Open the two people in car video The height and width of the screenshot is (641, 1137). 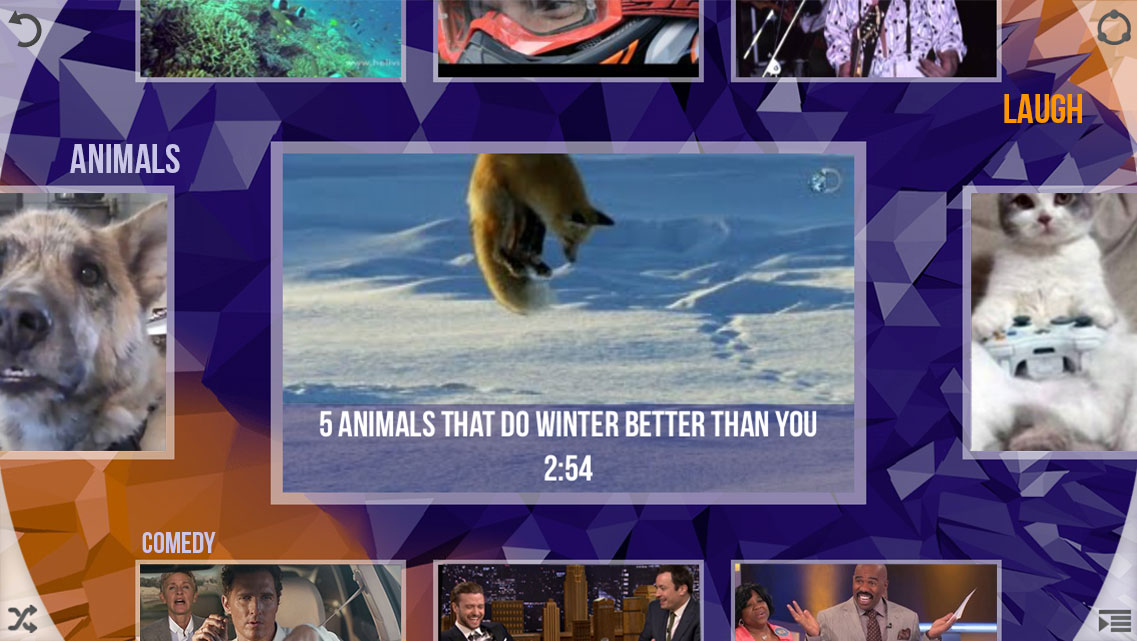click(x=270, y=602)
